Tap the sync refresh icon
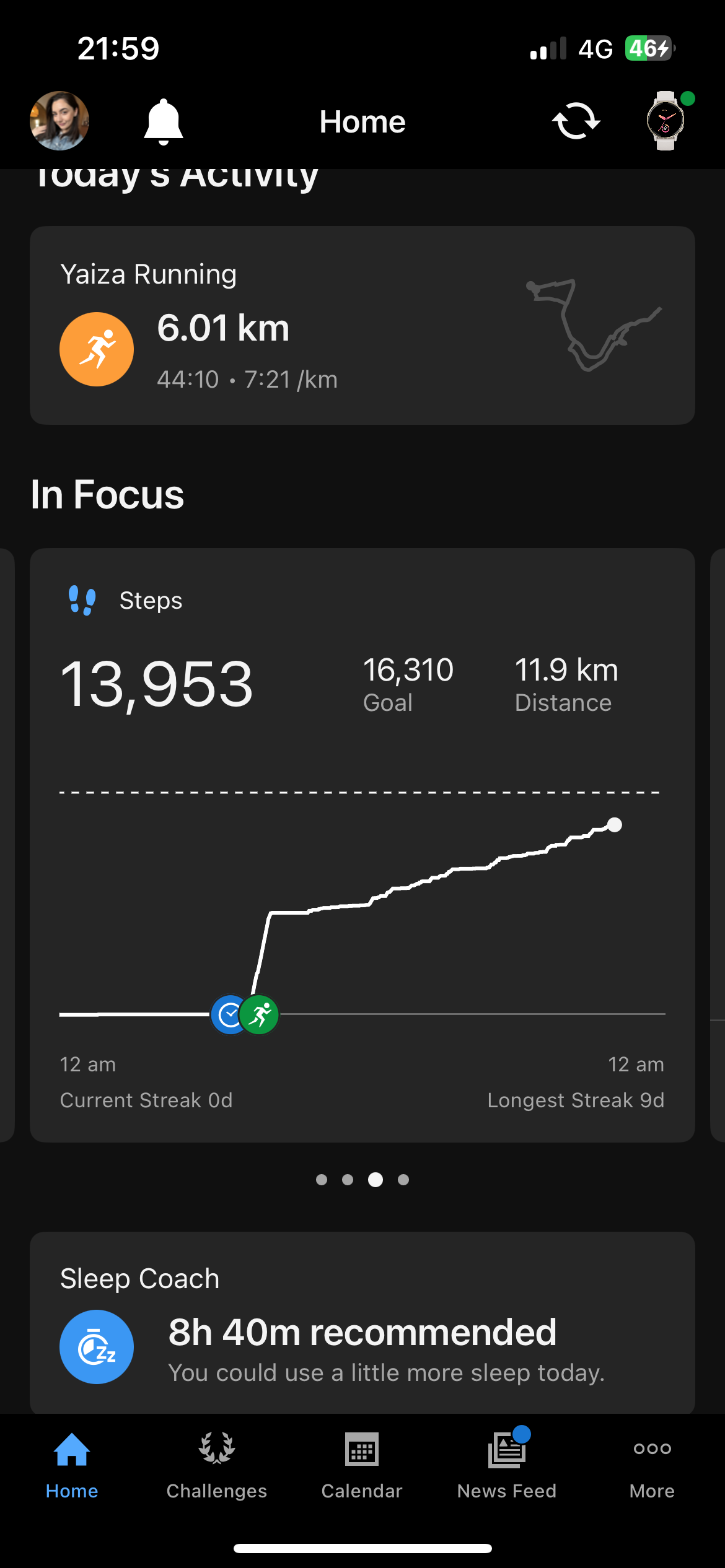The height and width of the screenshot is (1568, 725). click(576, 121)
